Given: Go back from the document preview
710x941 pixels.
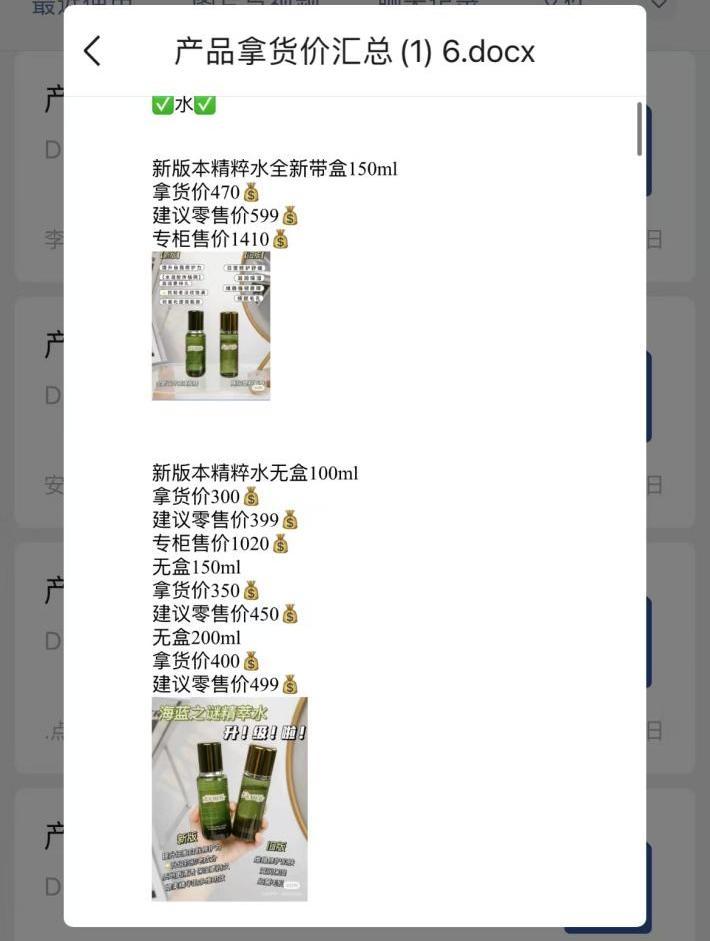Looking at the screenshot, I should coord(93,51).
